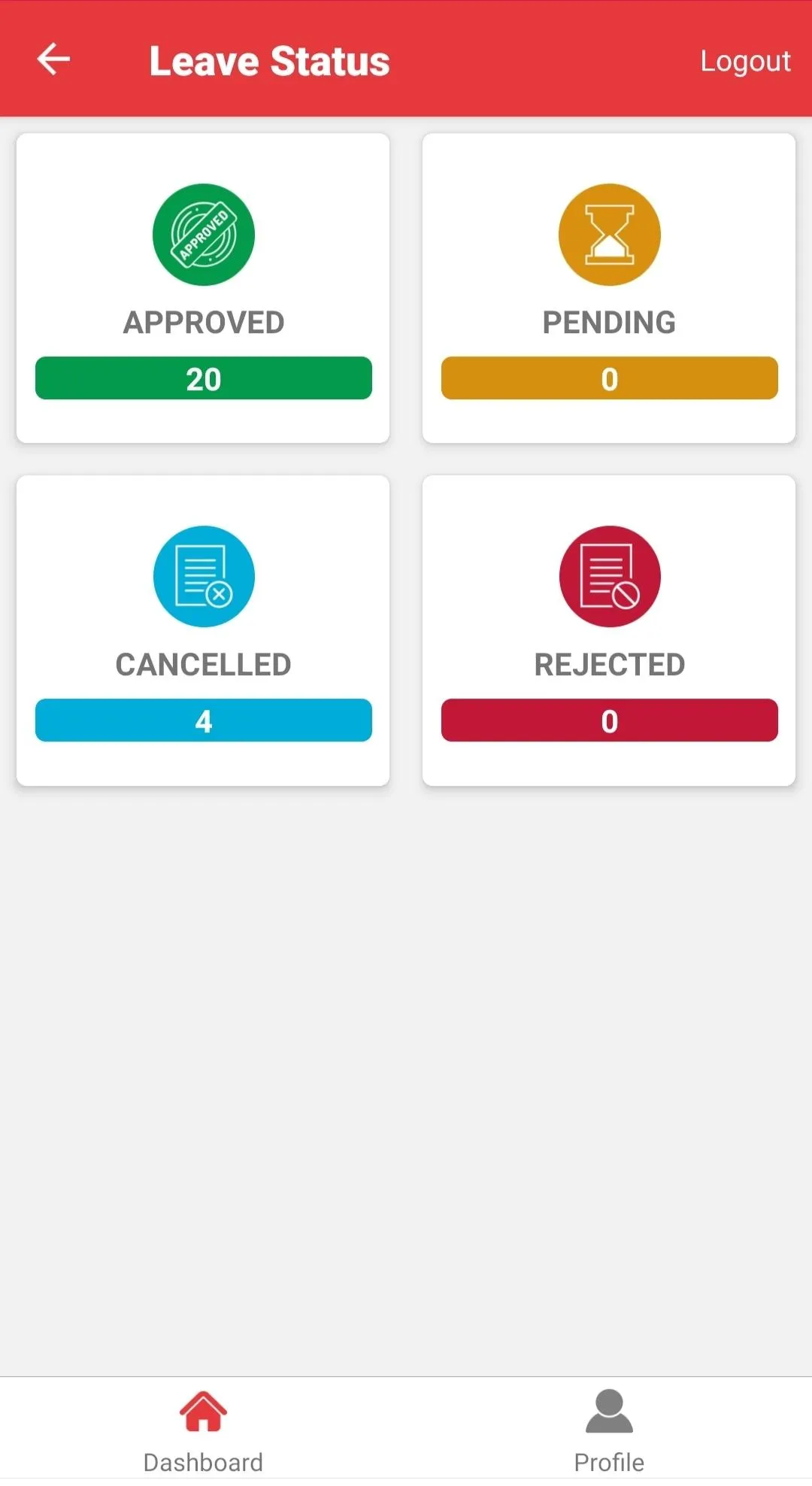Viewport: 812px width, 1486px height.
Task: Click the green count bar showing 20
Action: (203, 378)
